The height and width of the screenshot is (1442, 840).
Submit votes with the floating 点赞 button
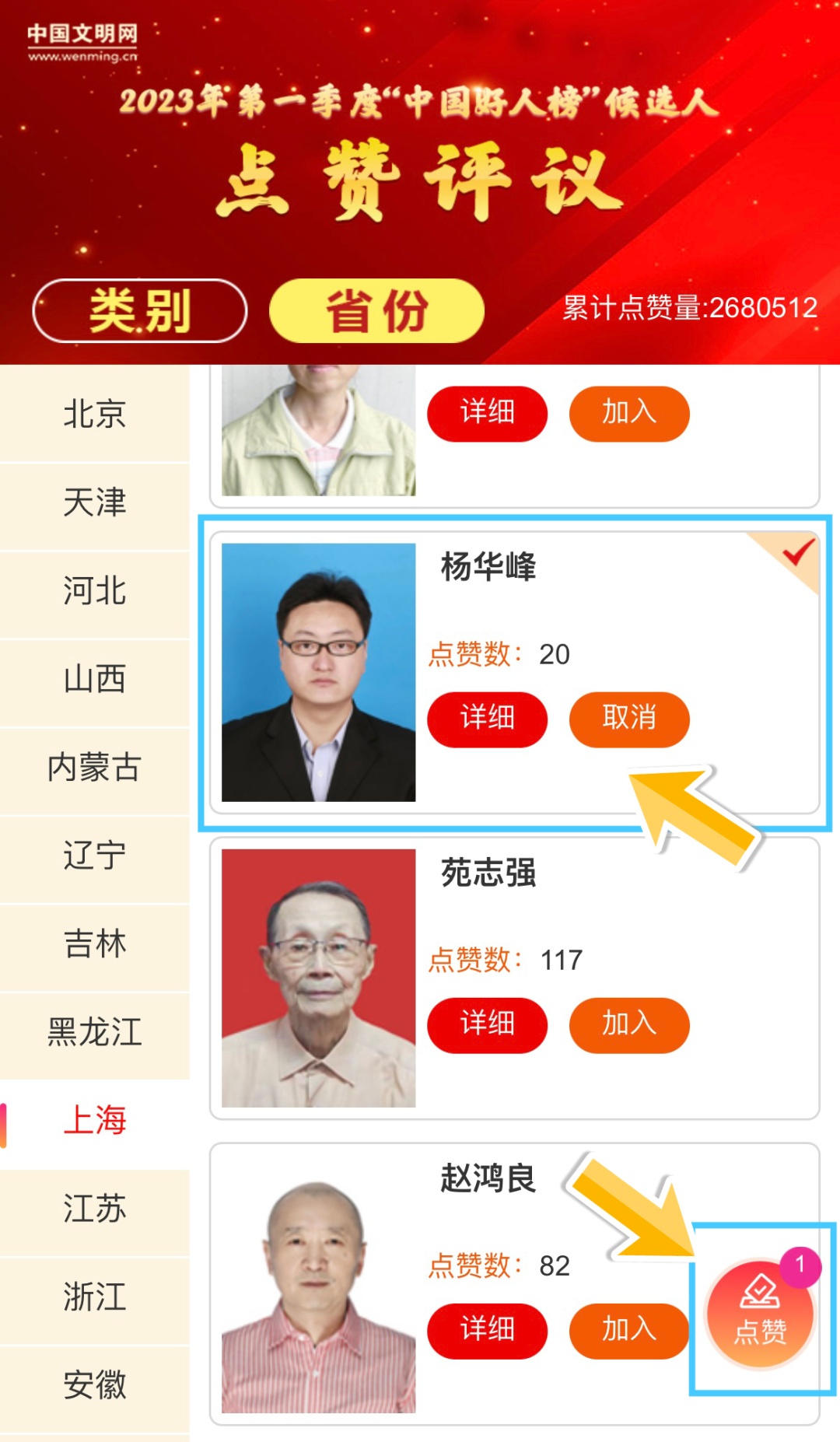pyautogui.click(x=760, y=1314)
